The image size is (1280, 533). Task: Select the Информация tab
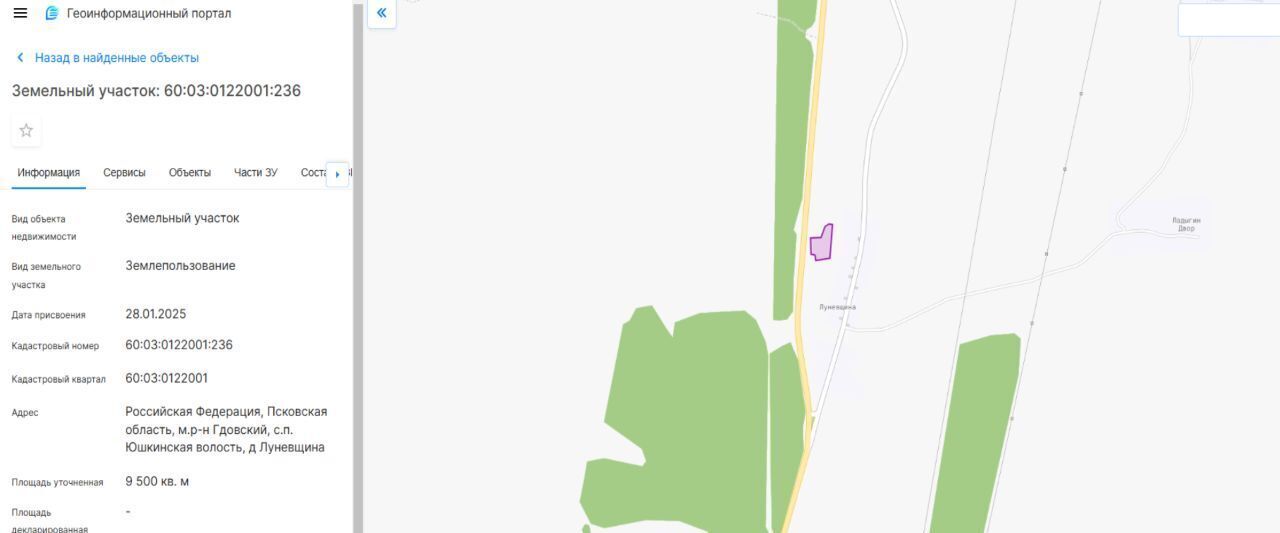[x=48, y=173]
